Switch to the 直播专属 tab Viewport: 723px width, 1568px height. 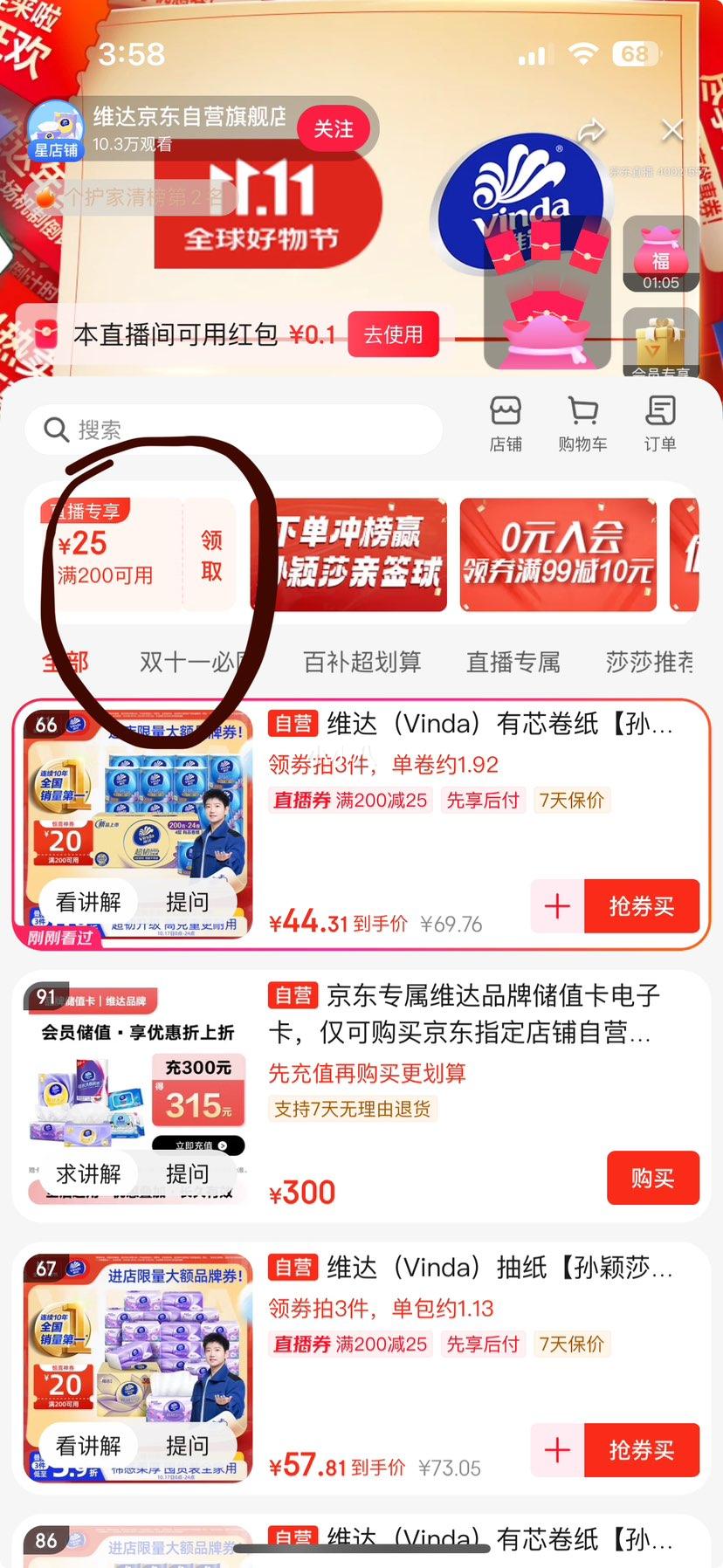point(513,662)
